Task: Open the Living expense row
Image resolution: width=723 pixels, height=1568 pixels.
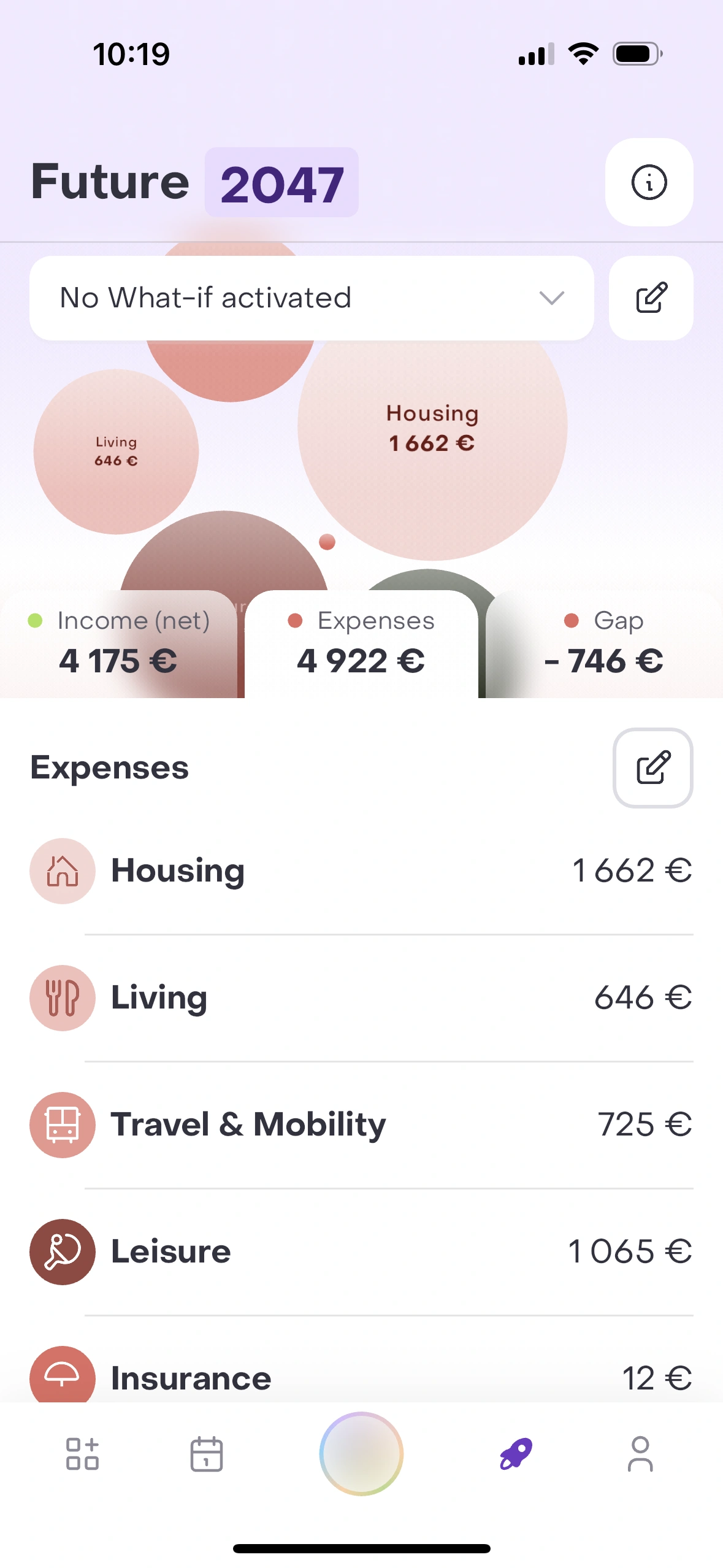Action: (361, 998)
